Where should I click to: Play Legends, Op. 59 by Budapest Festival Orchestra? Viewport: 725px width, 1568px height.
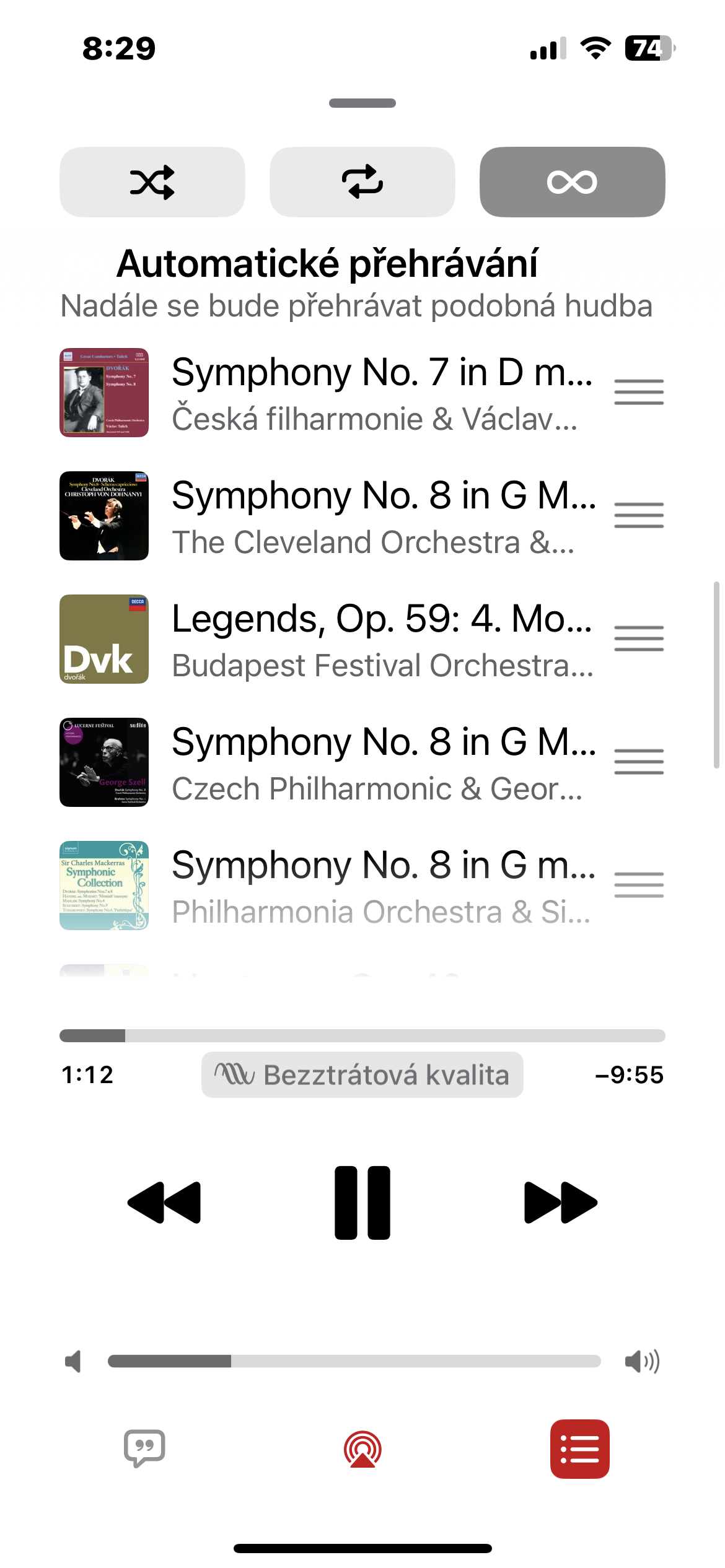pyautogui.click(x=372, y=639)
